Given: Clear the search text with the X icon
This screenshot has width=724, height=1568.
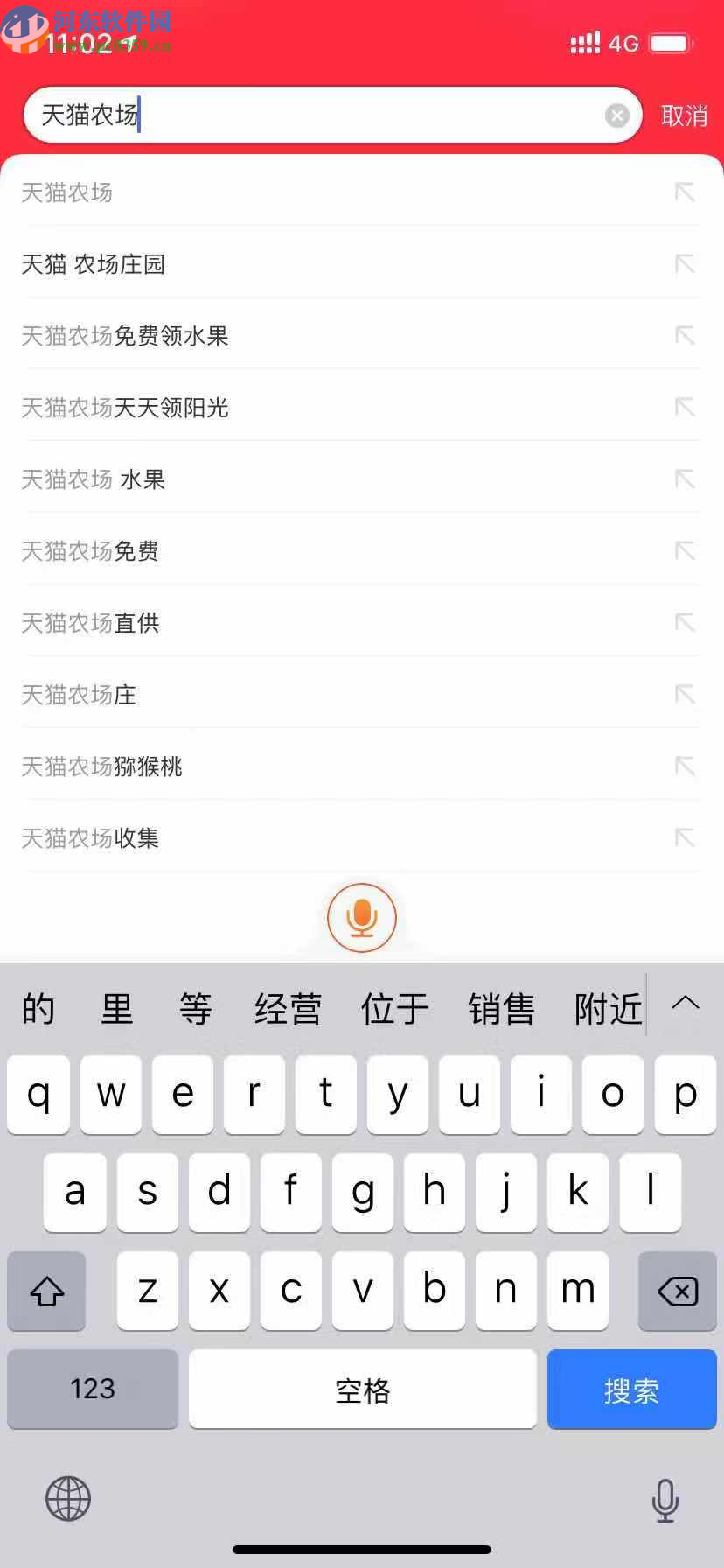Looking at the screenshot, I should [617, 115].
